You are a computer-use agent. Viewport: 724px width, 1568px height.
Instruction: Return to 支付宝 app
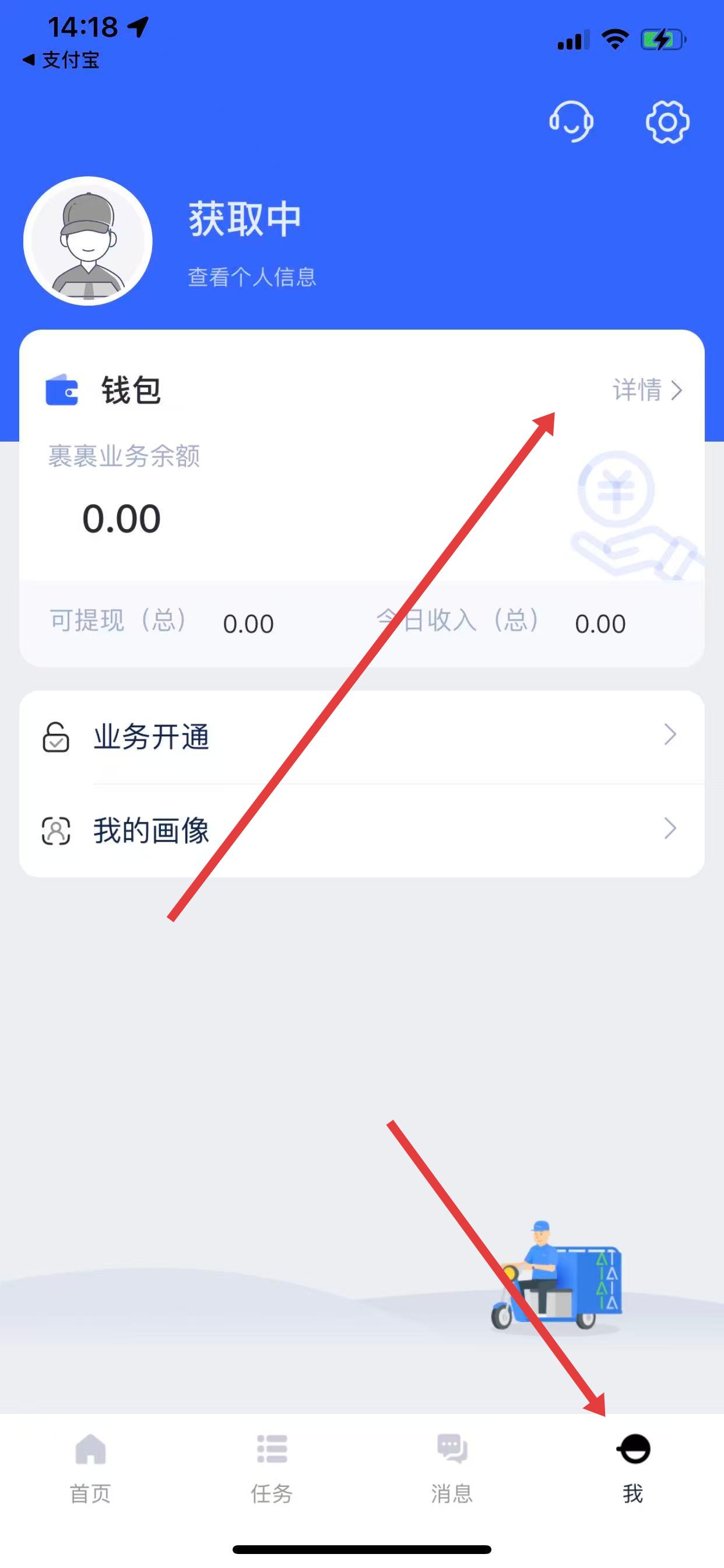tap(61, 60)
